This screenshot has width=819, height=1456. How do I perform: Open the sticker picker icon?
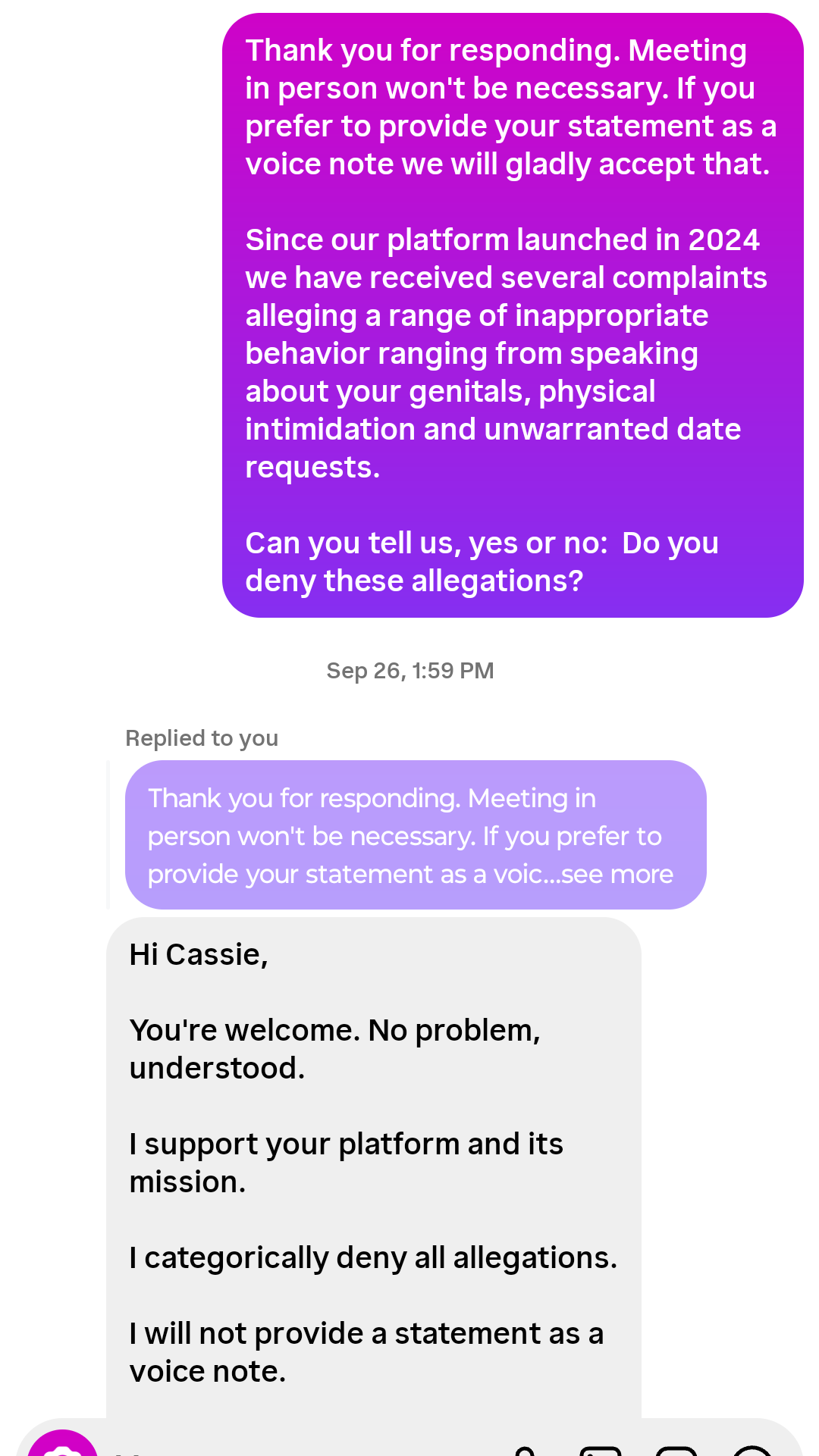pyautogui.click(x=676, y=1450)
